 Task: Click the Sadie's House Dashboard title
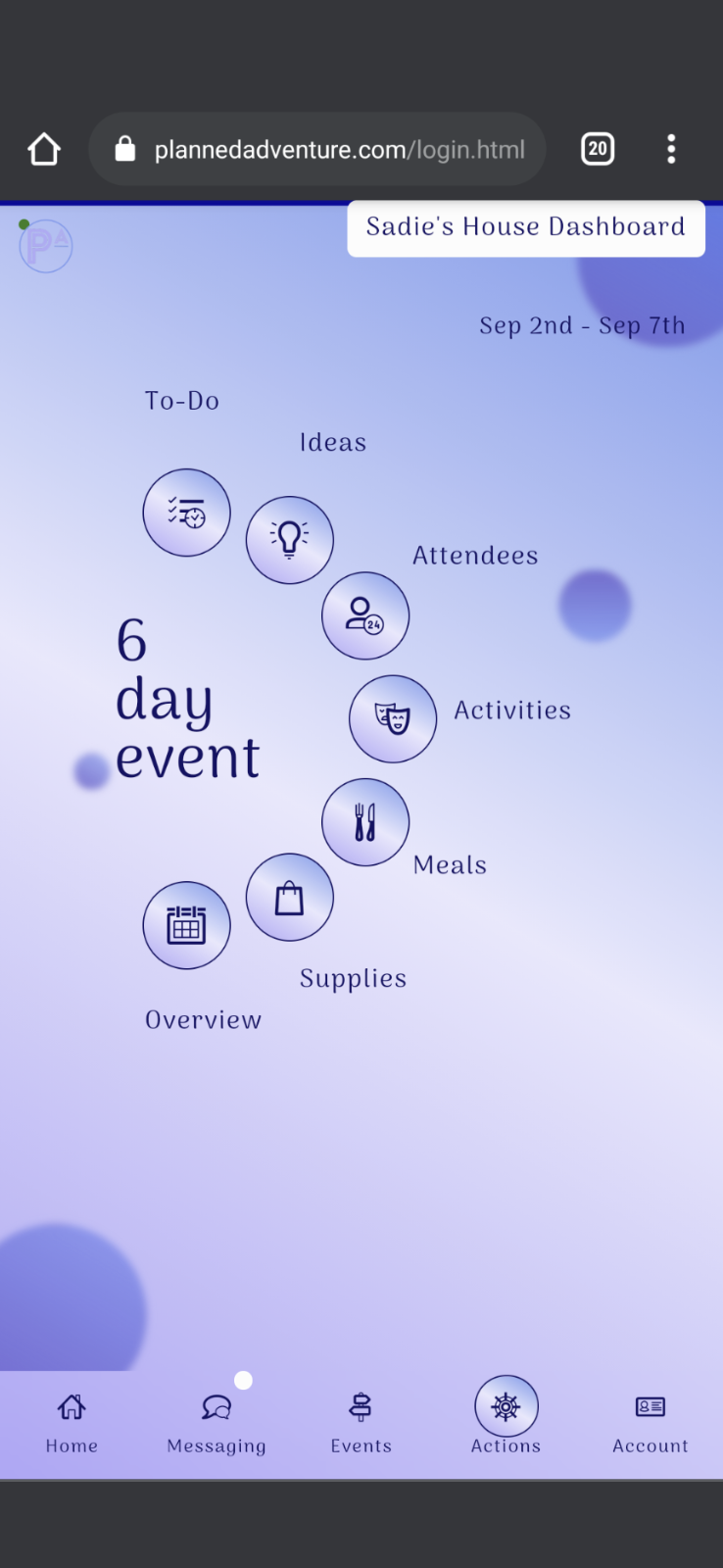point(525,226)
